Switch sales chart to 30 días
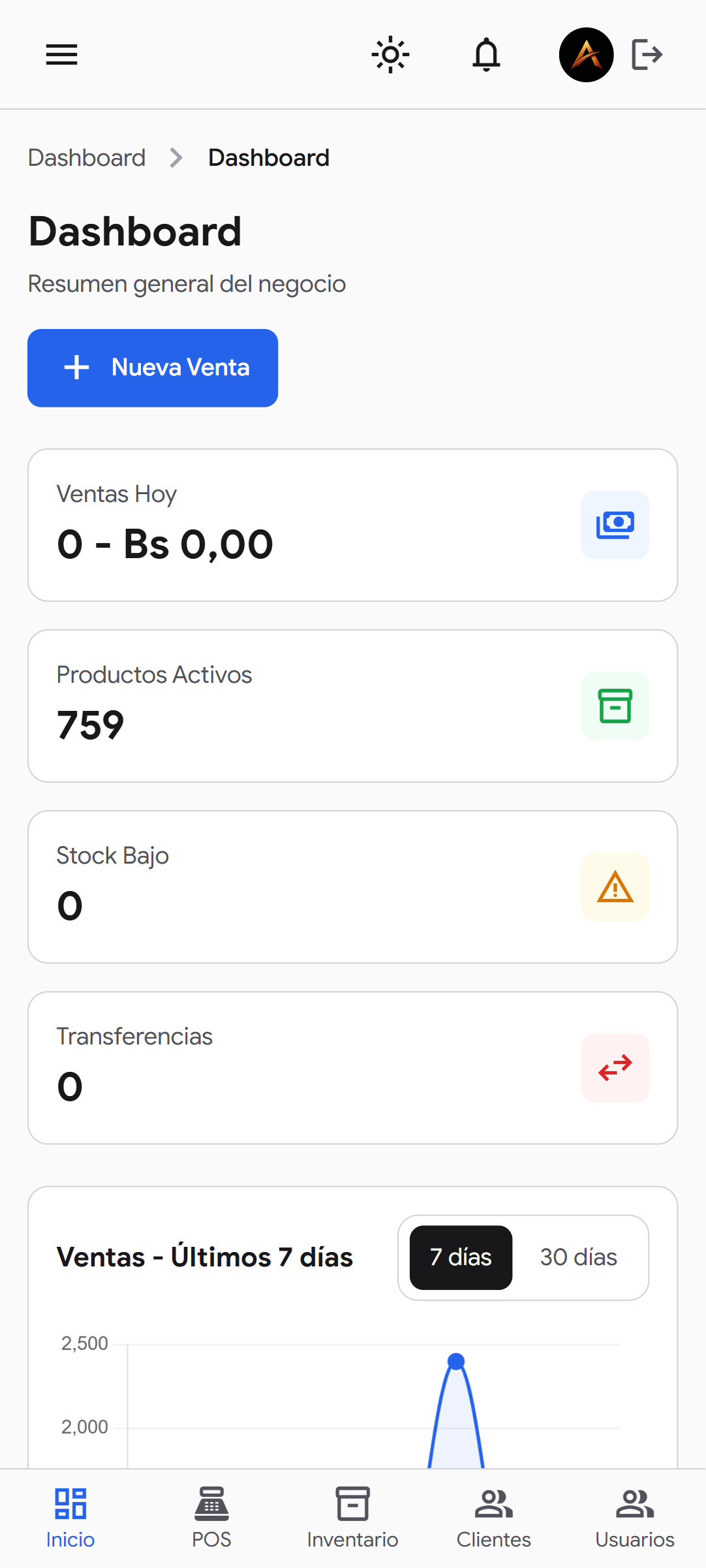The height and width of the screenshot is (1568, 706). [579, 1257]
